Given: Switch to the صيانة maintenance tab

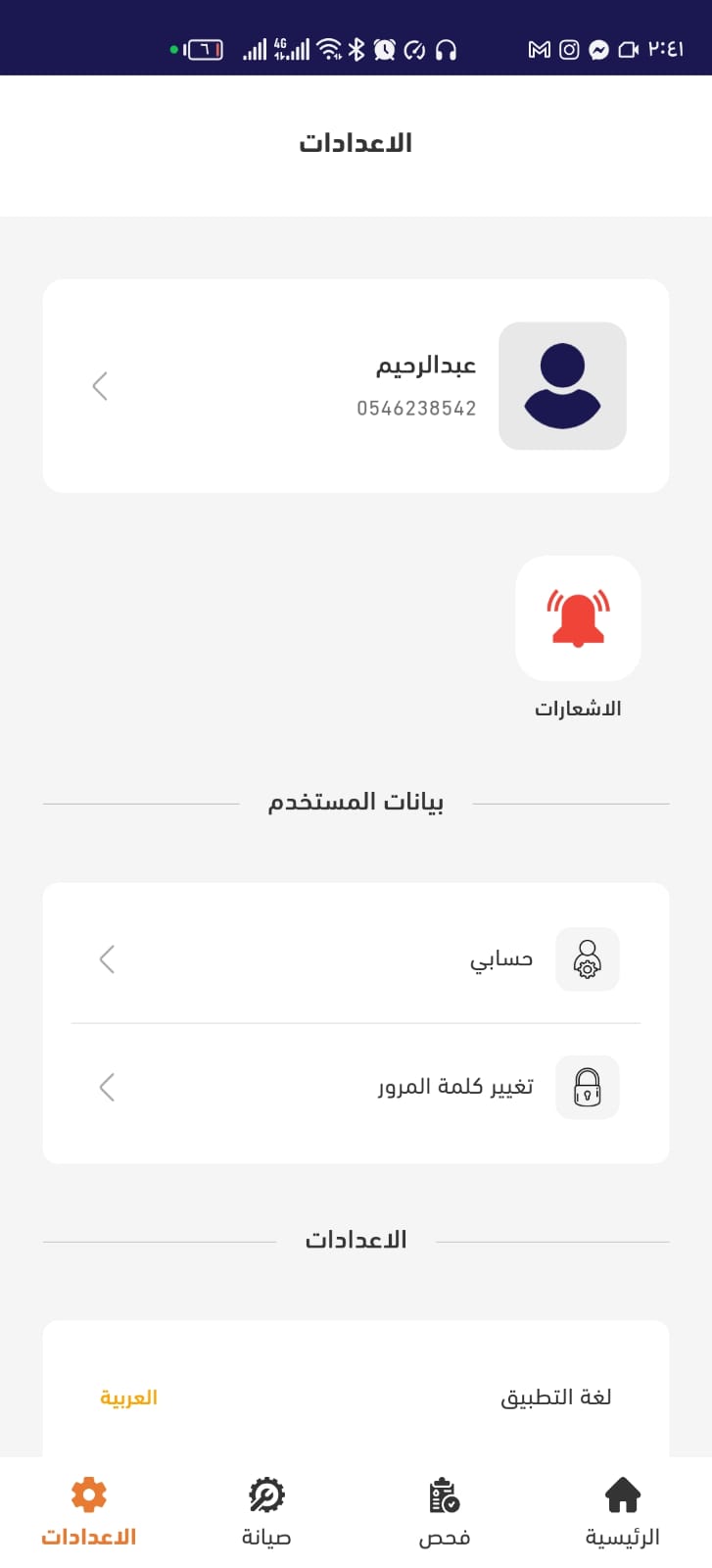Looking at the screenshot, I should click(x=266, y=1511).
